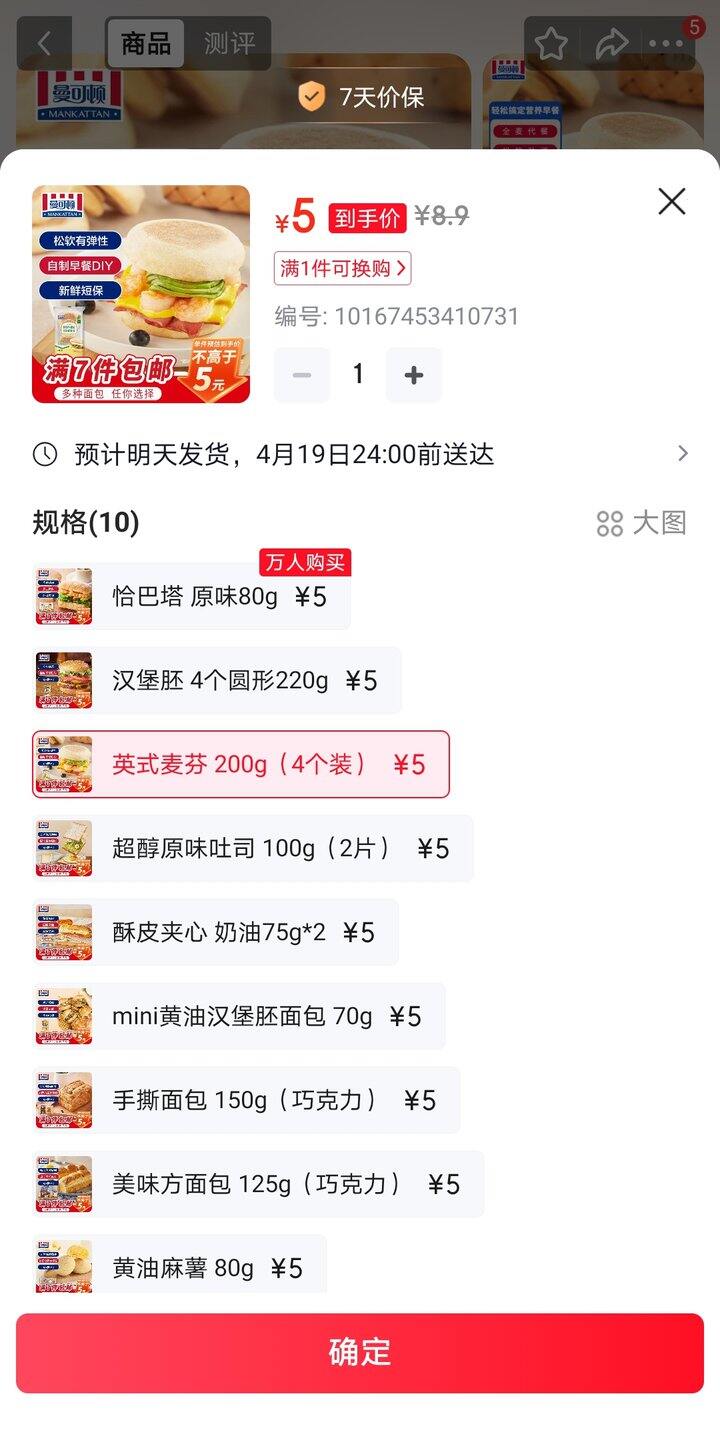The height and width of the screenshot is (1432, 720).
Task: Expand the estimated delivery details
Action: (x=682, y=454)
